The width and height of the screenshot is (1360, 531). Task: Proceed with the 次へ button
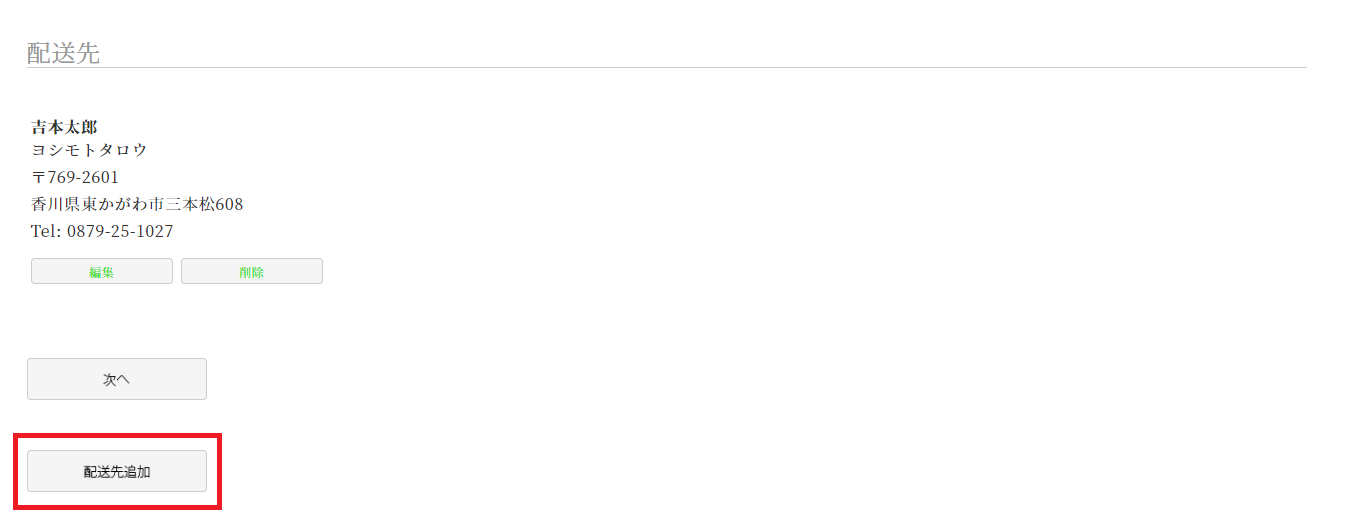click(x=117, y=380)
